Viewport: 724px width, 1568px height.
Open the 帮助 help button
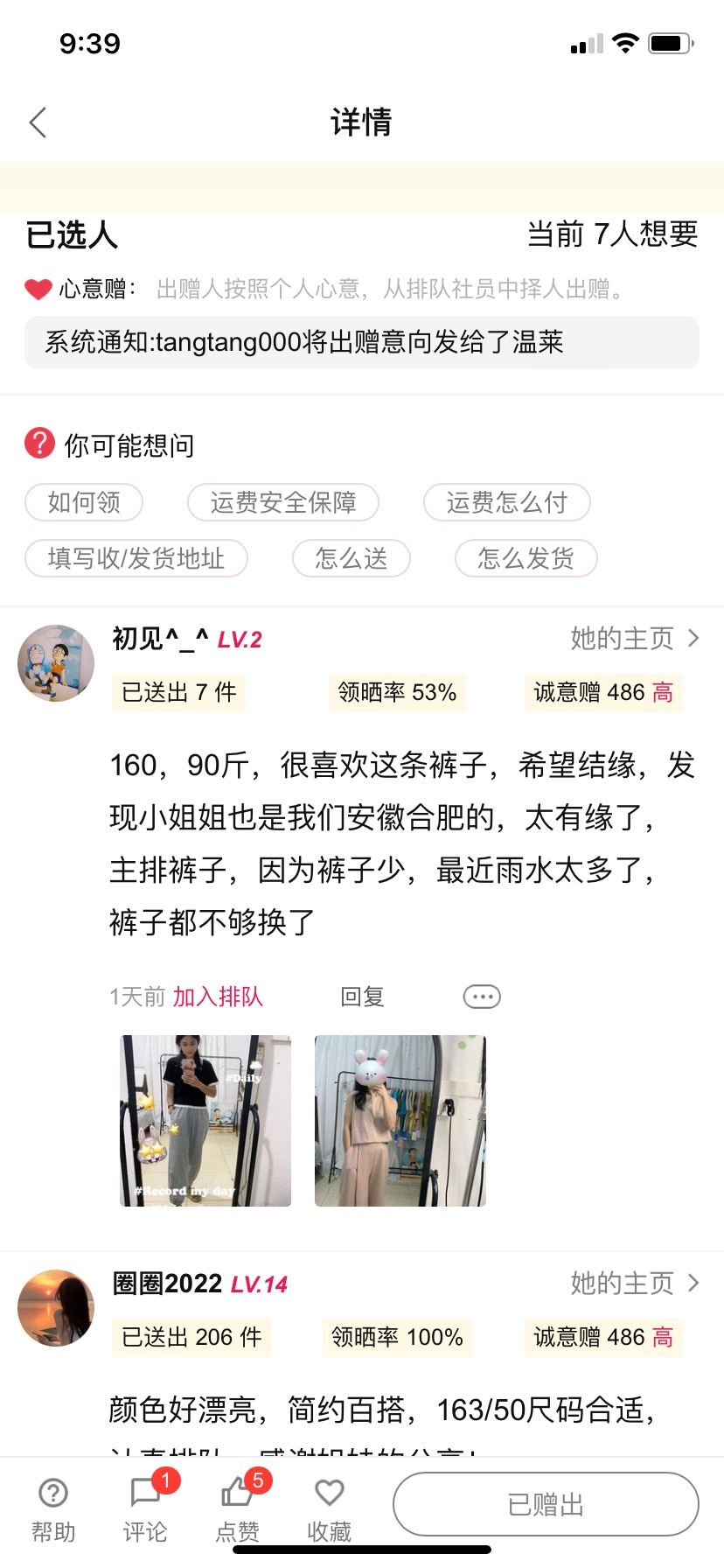coord(53,1509)
